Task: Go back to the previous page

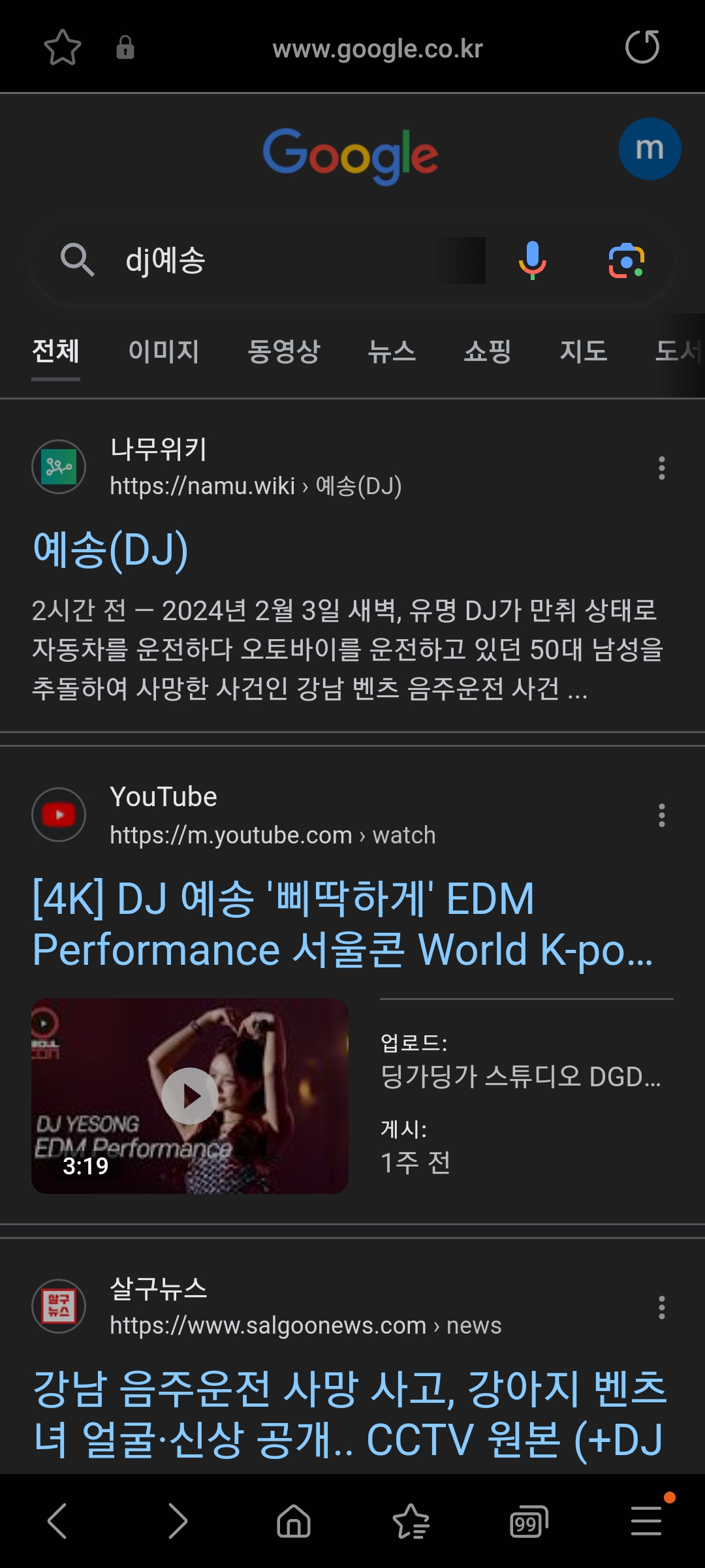Action: pyautogui.click(x=57, y=1521)
